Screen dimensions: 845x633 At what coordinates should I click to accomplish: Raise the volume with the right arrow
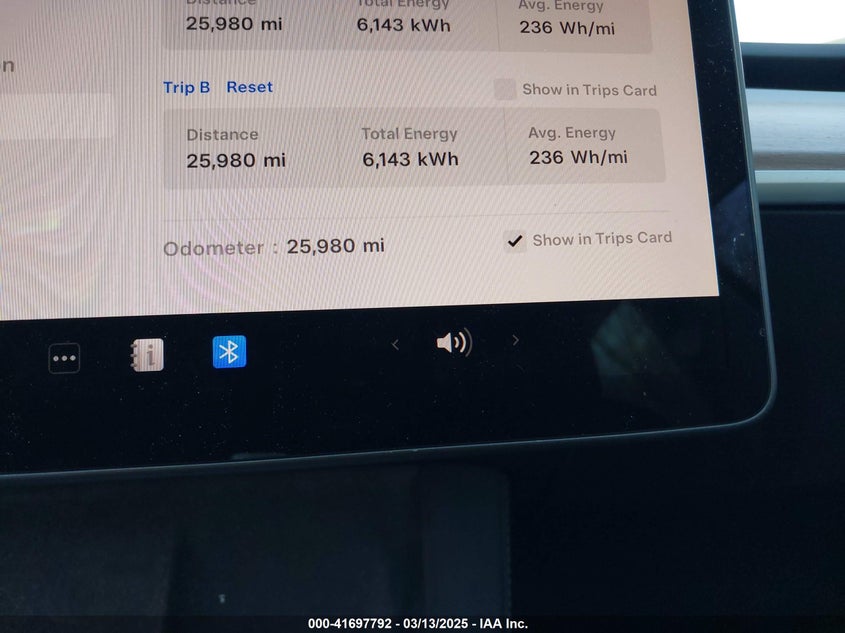[x=515, y=340]
